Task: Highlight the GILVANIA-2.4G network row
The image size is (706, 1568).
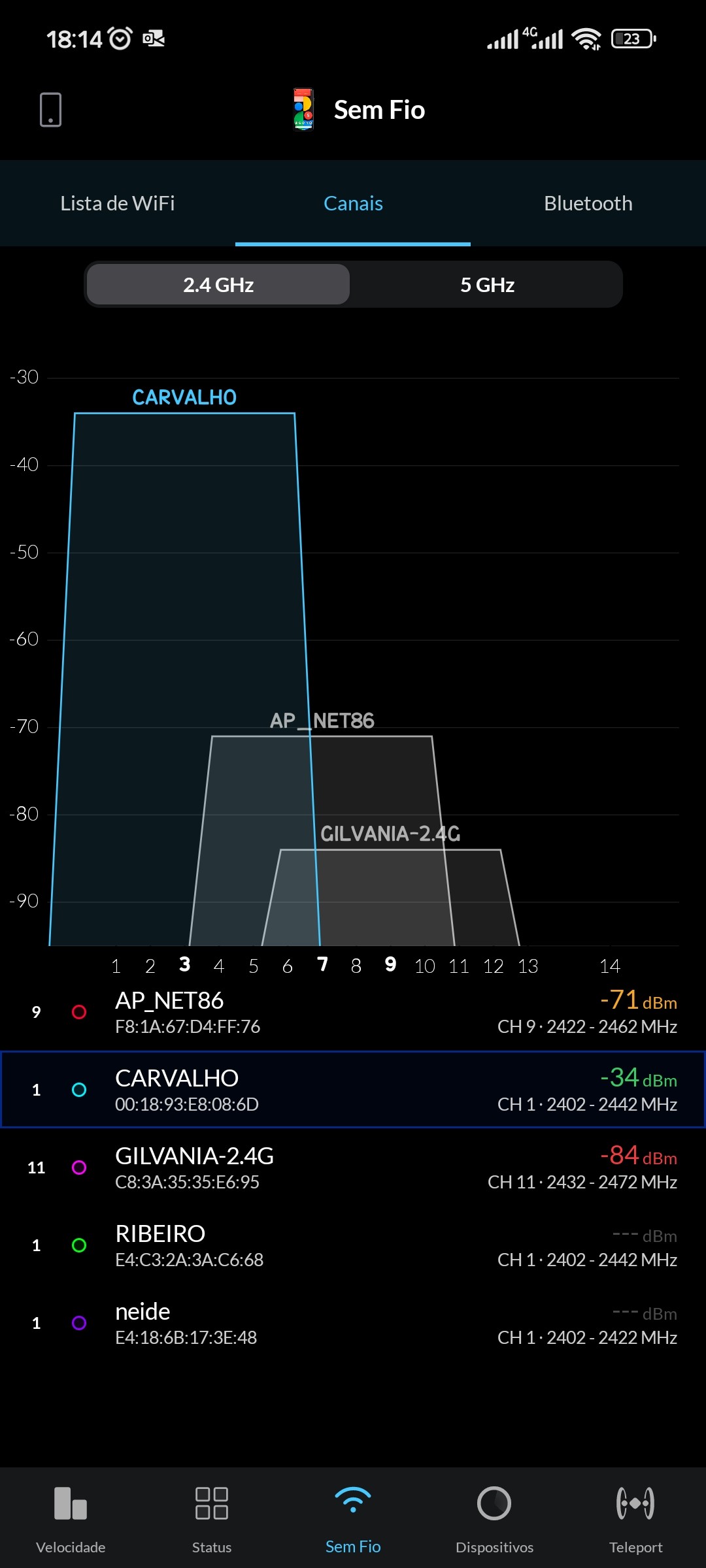Action: coord(353,1168)
